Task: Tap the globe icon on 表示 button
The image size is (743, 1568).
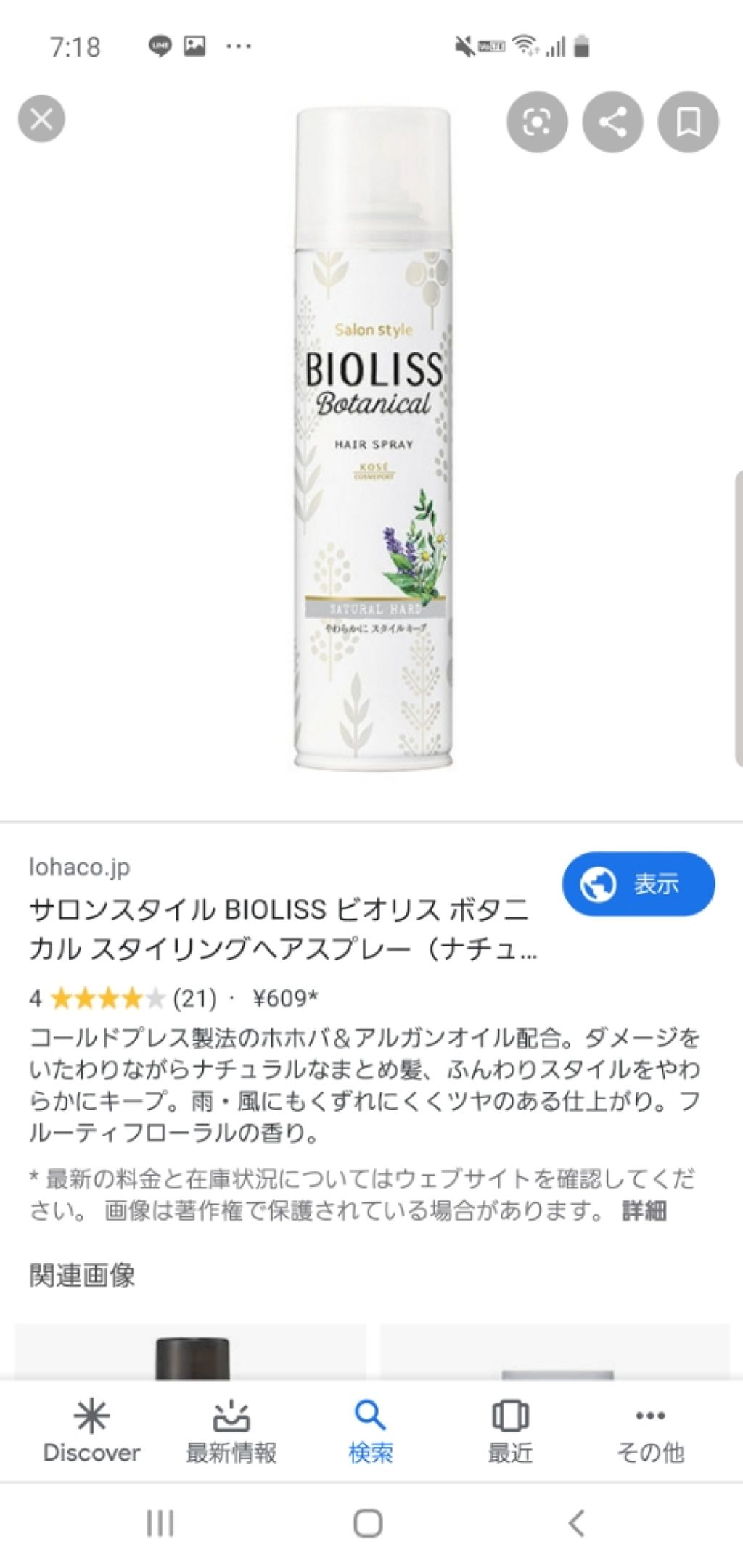Action: tap(597, 884)
